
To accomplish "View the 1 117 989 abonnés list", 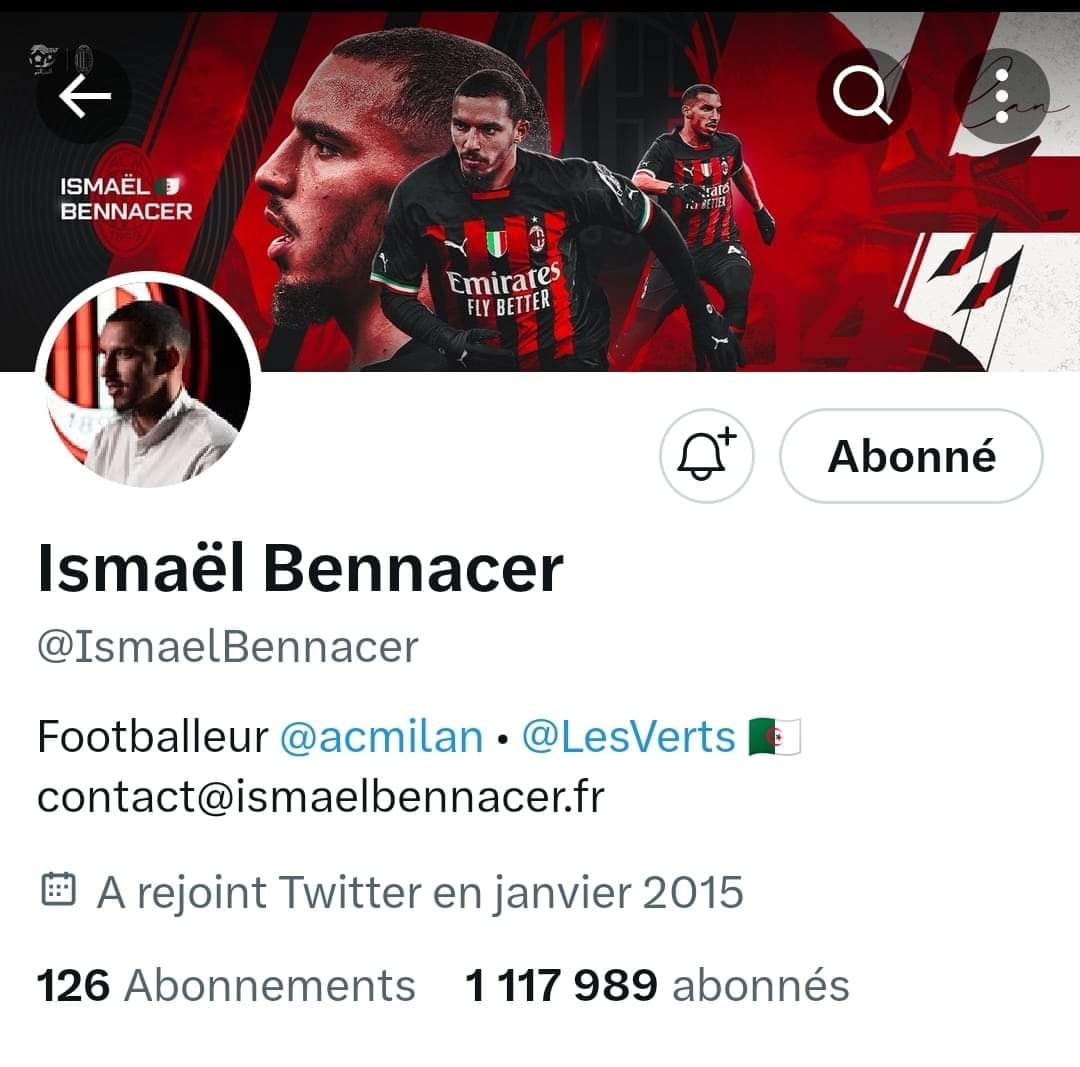I will [657, 985].
